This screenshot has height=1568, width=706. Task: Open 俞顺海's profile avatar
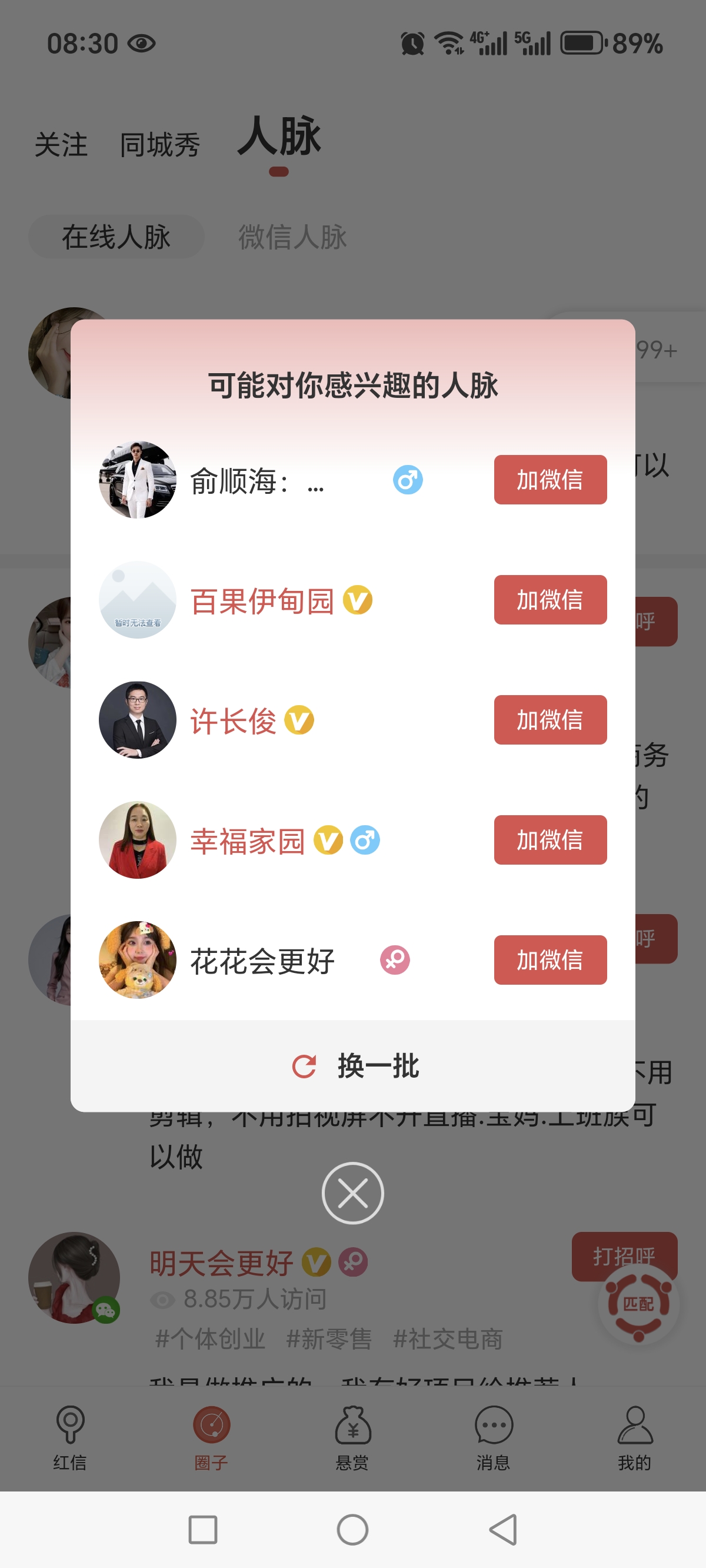pyautogui.click(x=138, y=480)
